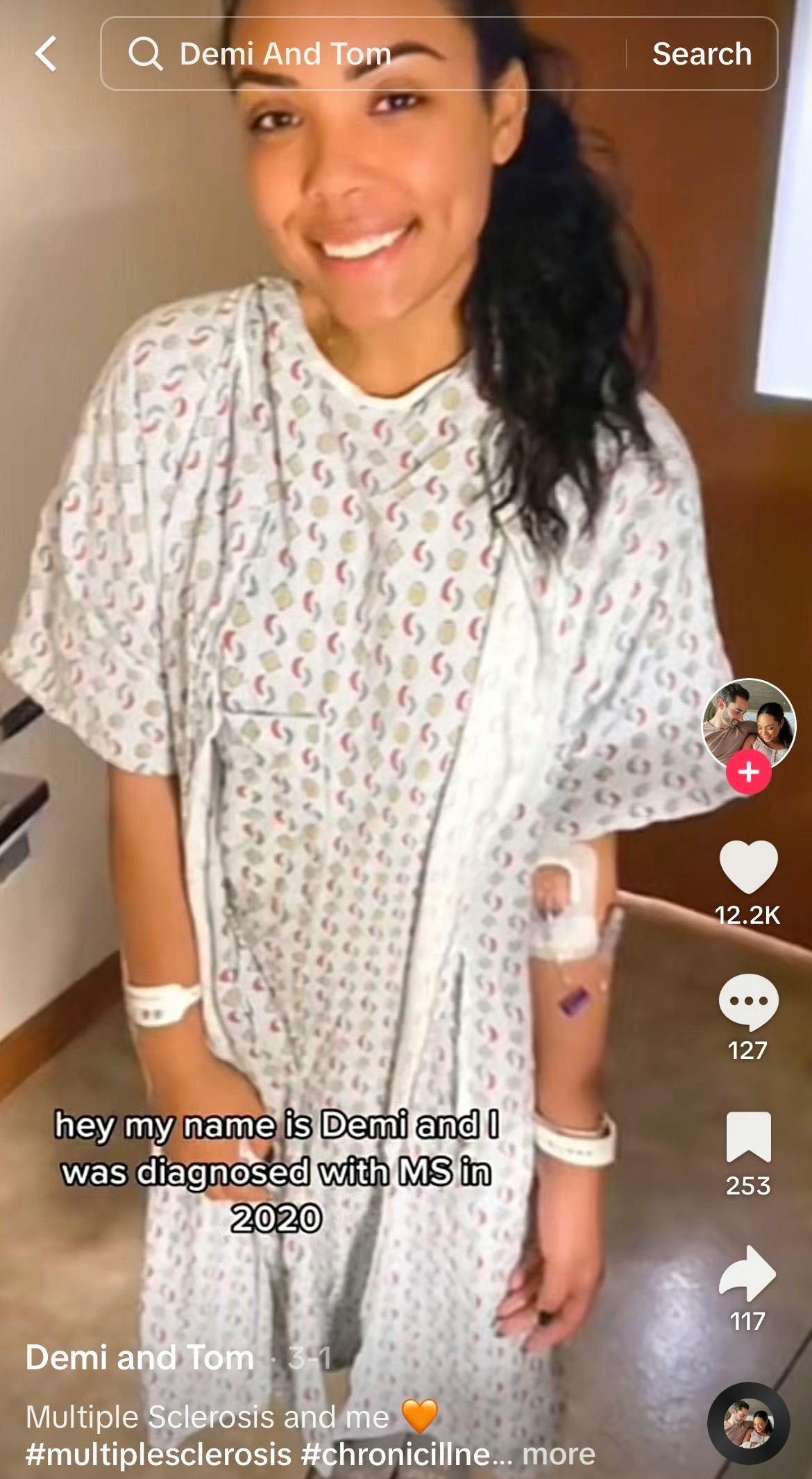Tap the back chevron arrow
Viewport: 812px width, 1479px height.
tap(45, 54)
